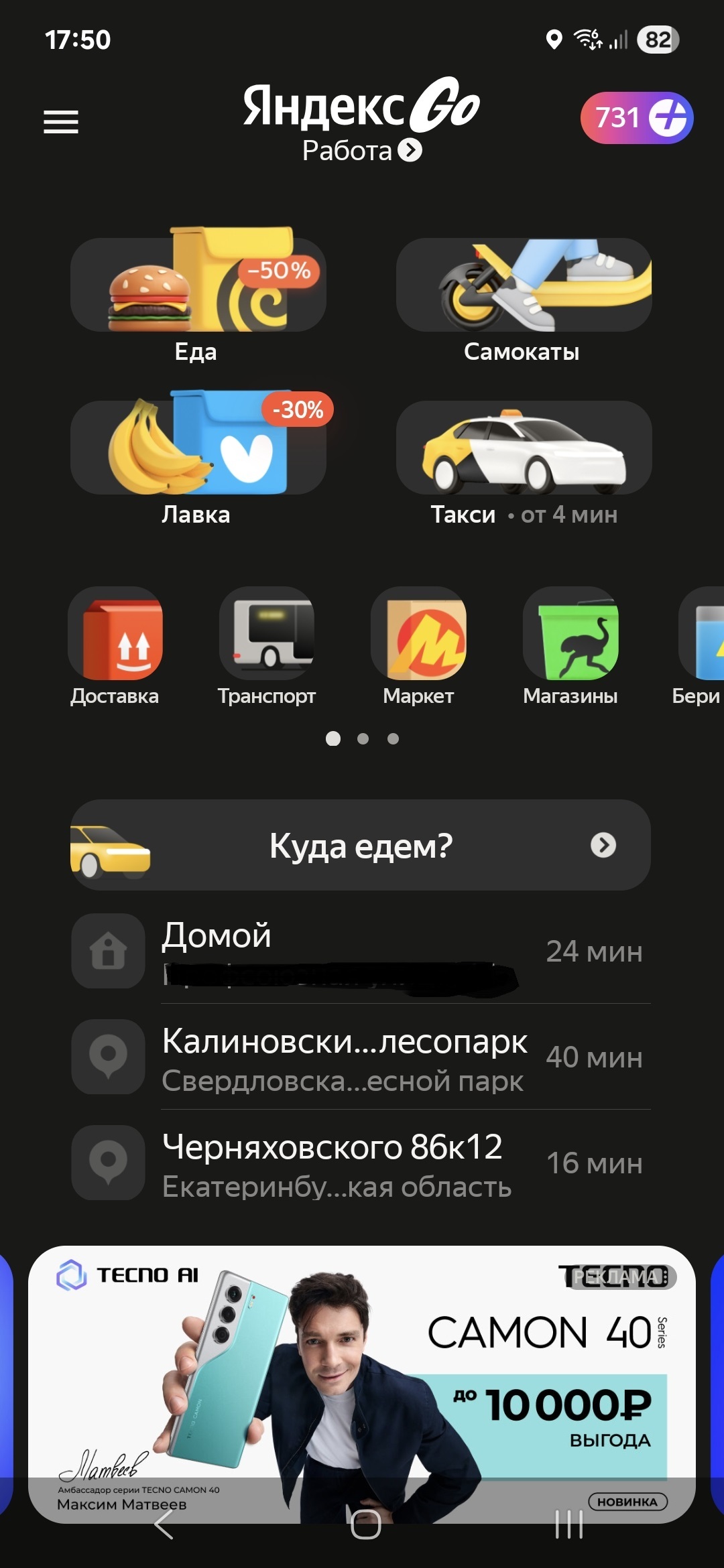This screenshot has width=724, height=1568.
Task: Tap the Куда едем? destination field
Action: coord(361,845)
